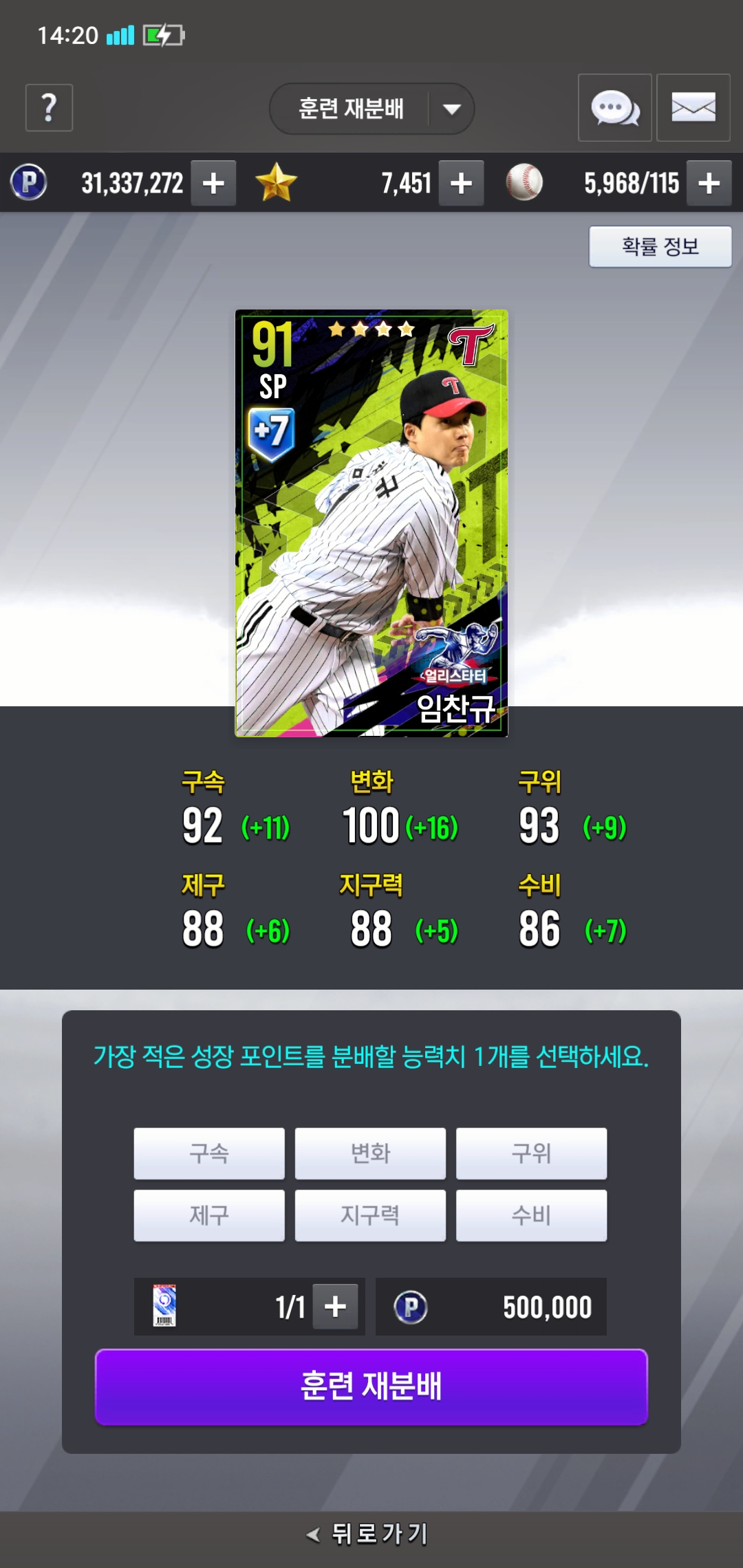Viewport: 743px width, 1568px height.
Task: Select the 구속 stat button
Action: 209,1153
